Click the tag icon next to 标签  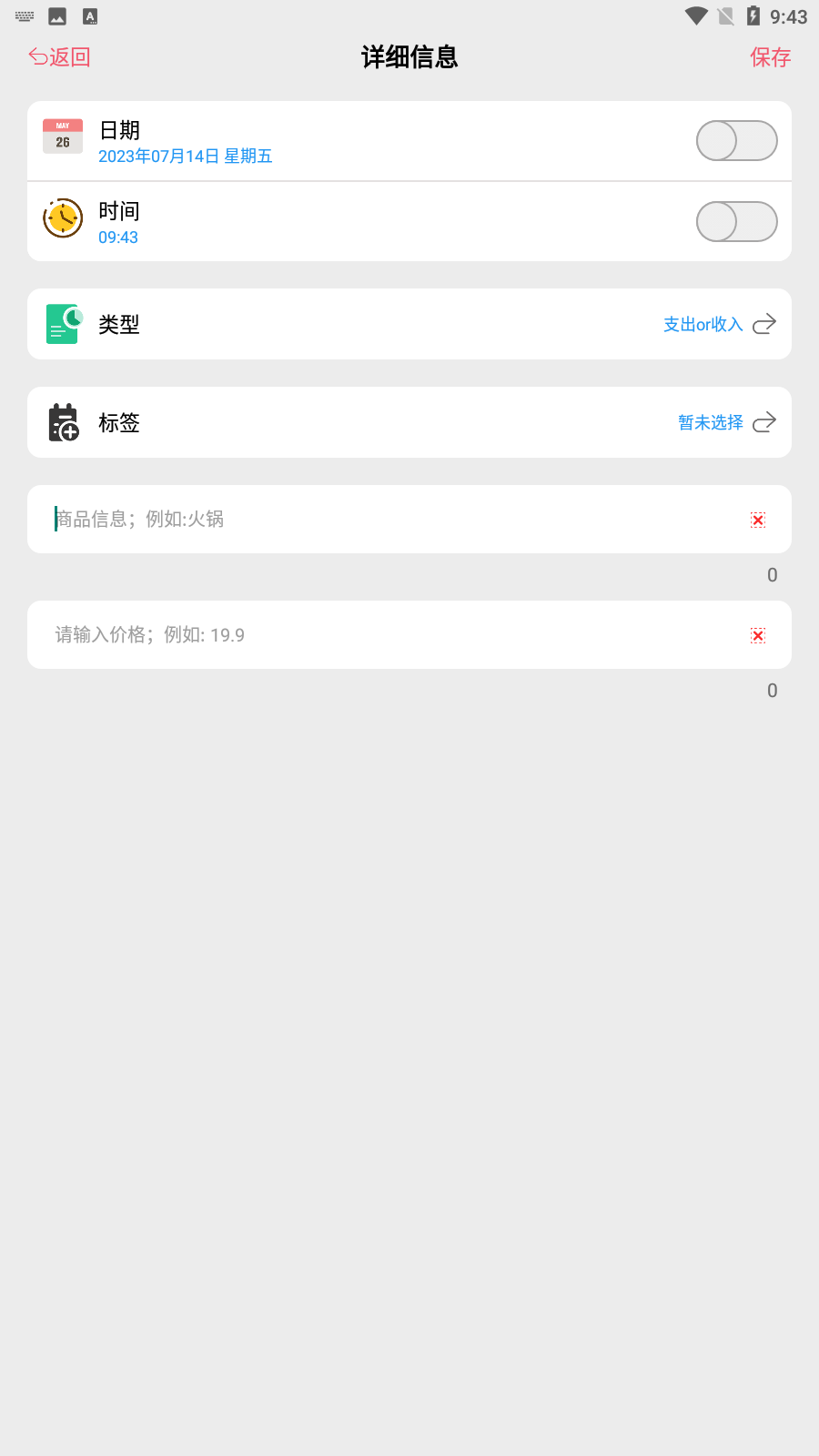pyautogui.click(x=62, y=422)
